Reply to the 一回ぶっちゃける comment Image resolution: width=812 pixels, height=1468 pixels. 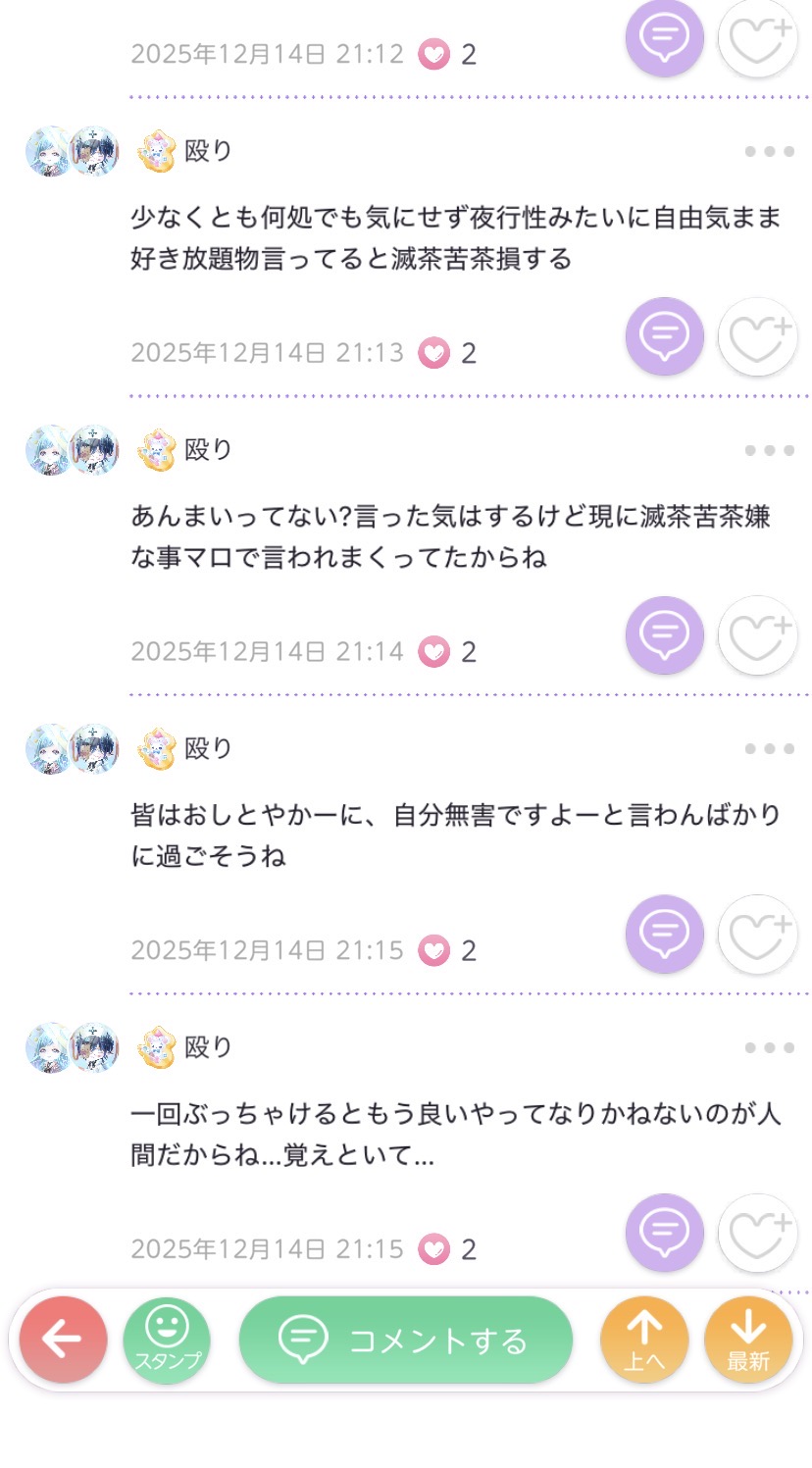pyautogui.click(x=664, y=1233)
